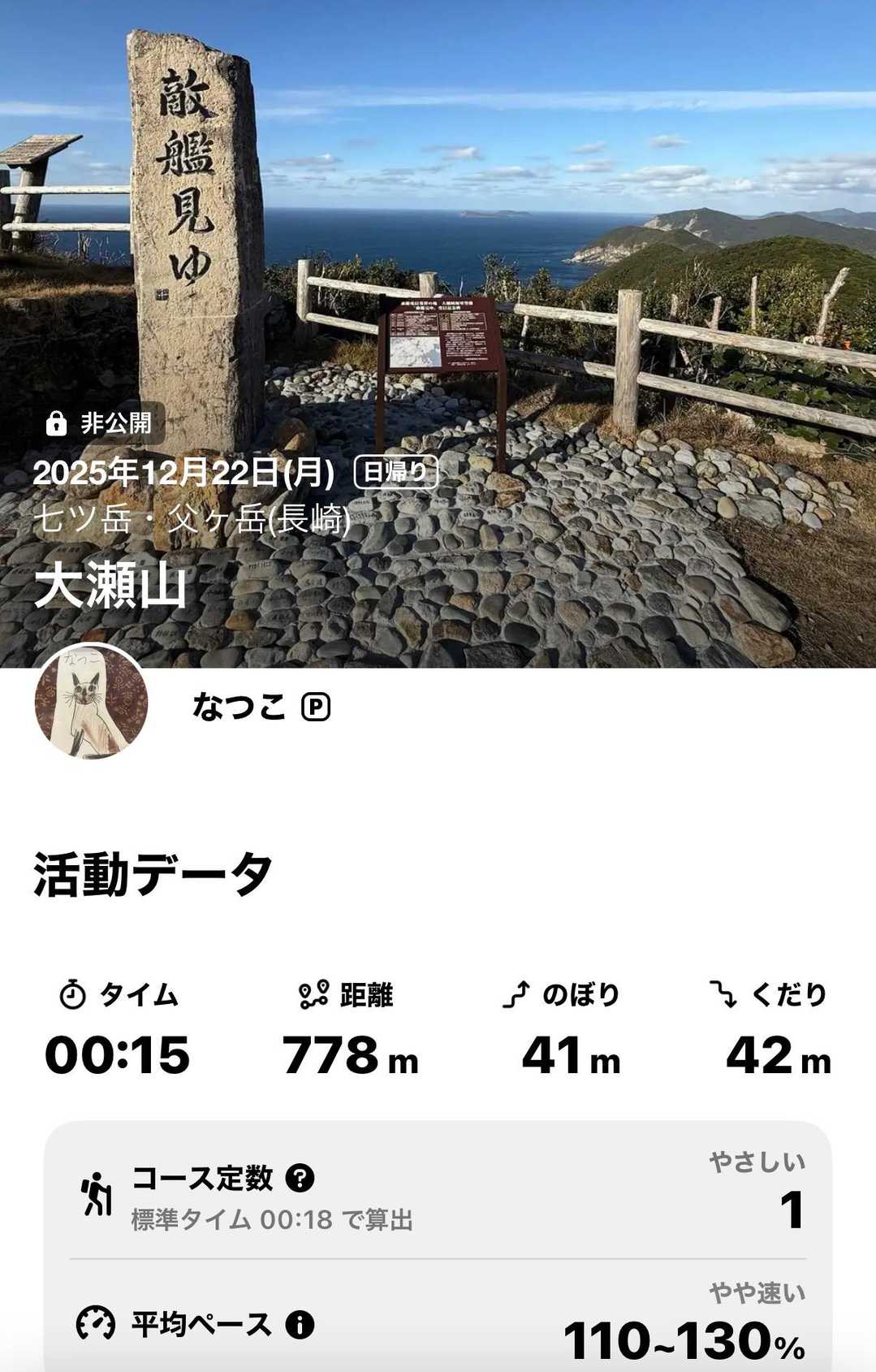This screenshot has width=876, height=1372.
Task: Open なつこ's profile avatar
Action: click(91, 702)
